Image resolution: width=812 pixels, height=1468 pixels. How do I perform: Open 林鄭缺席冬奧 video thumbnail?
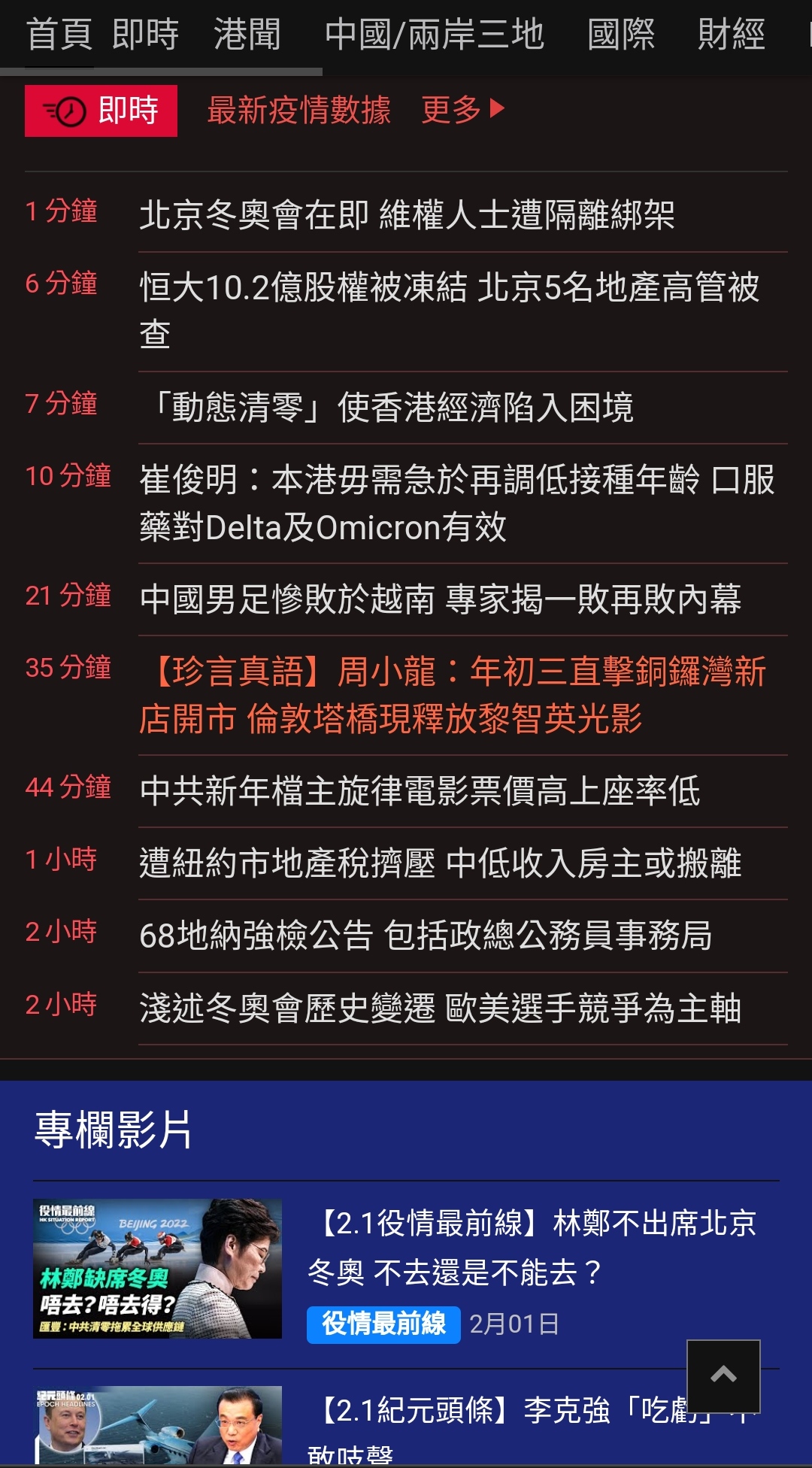click(x=157, y=1268)
